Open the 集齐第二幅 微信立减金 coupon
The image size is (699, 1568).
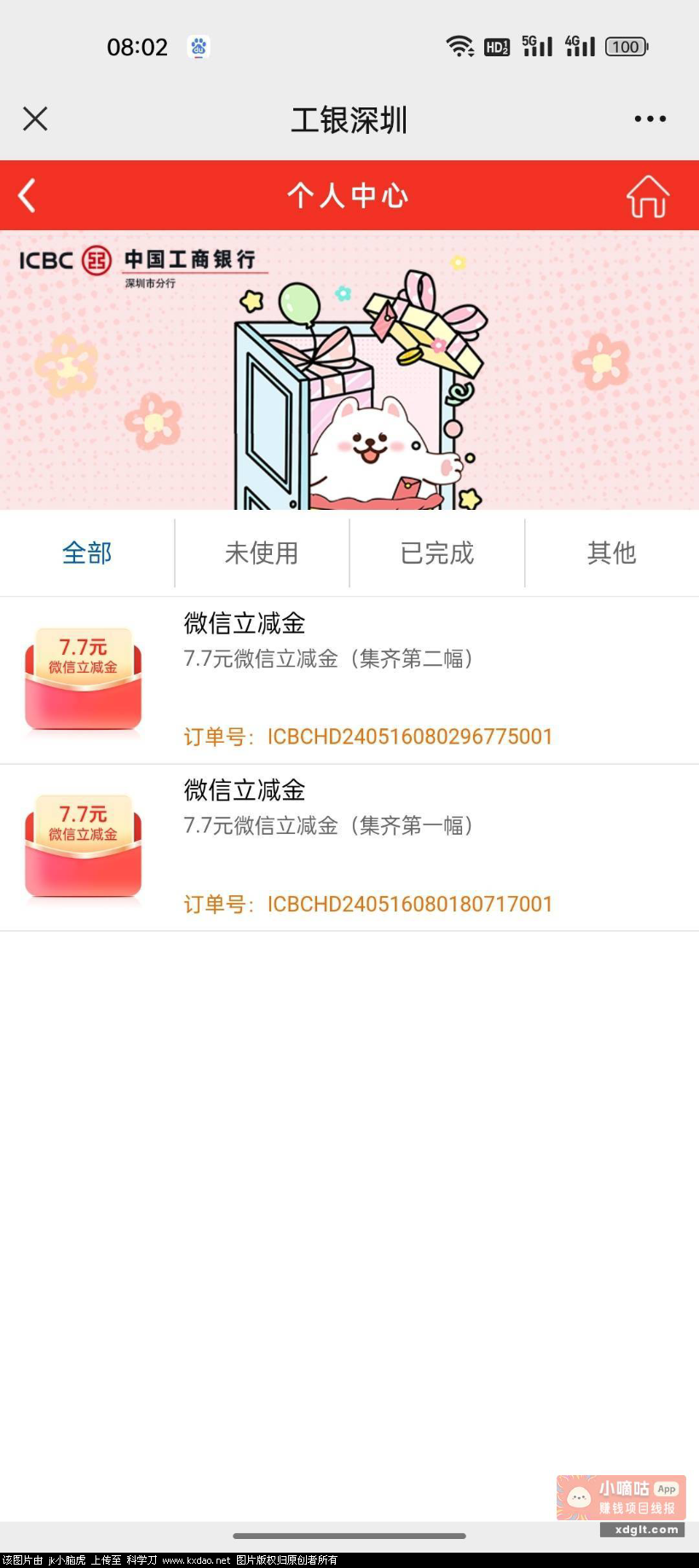coord(349,680)
